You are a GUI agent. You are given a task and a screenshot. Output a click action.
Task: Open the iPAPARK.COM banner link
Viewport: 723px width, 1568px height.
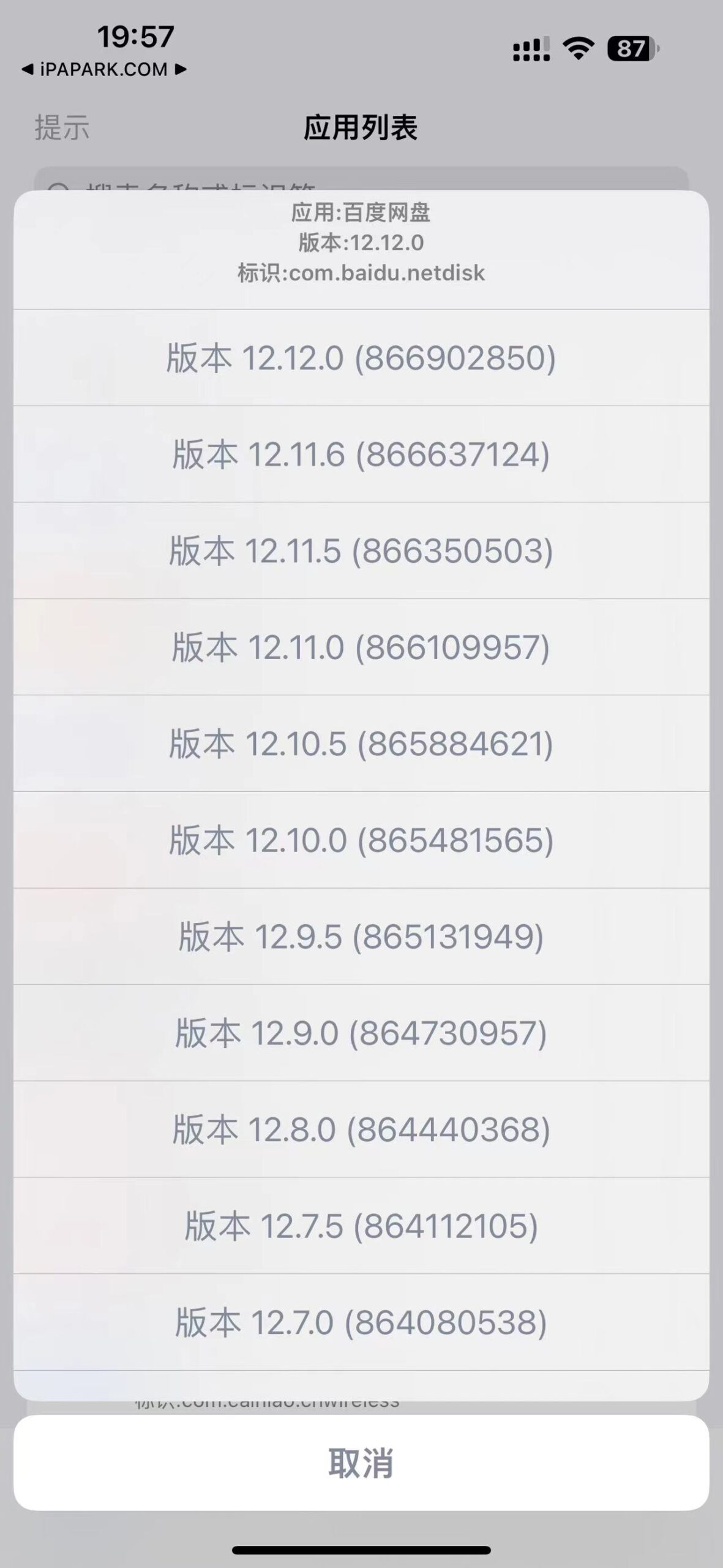click(103, 69)
